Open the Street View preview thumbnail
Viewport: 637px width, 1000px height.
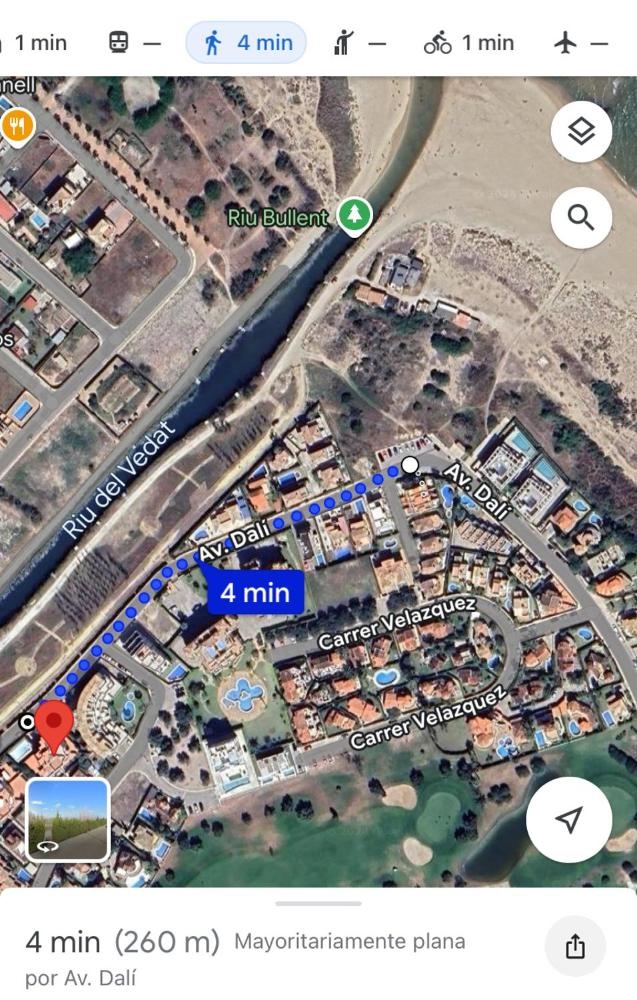[68, 819]
